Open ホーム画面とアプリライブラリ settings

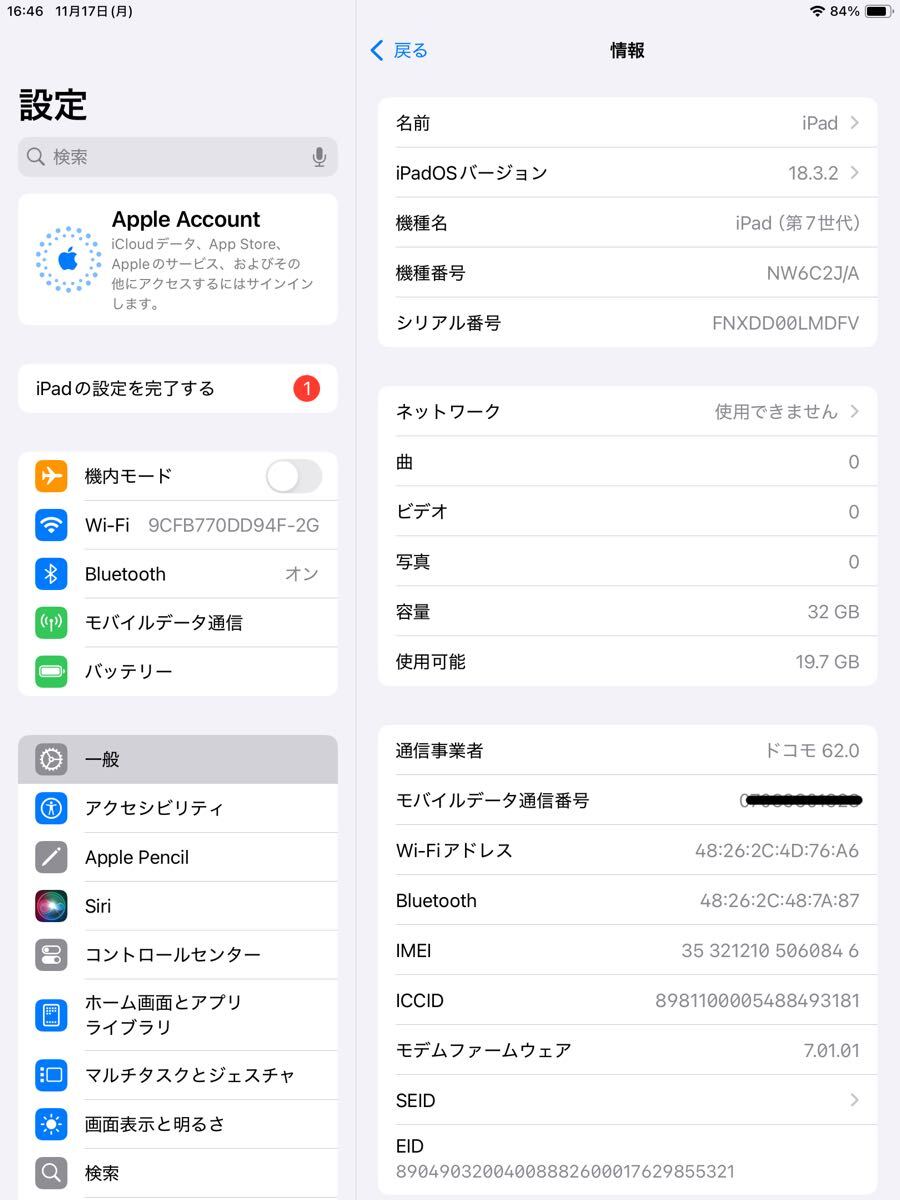178,1014
